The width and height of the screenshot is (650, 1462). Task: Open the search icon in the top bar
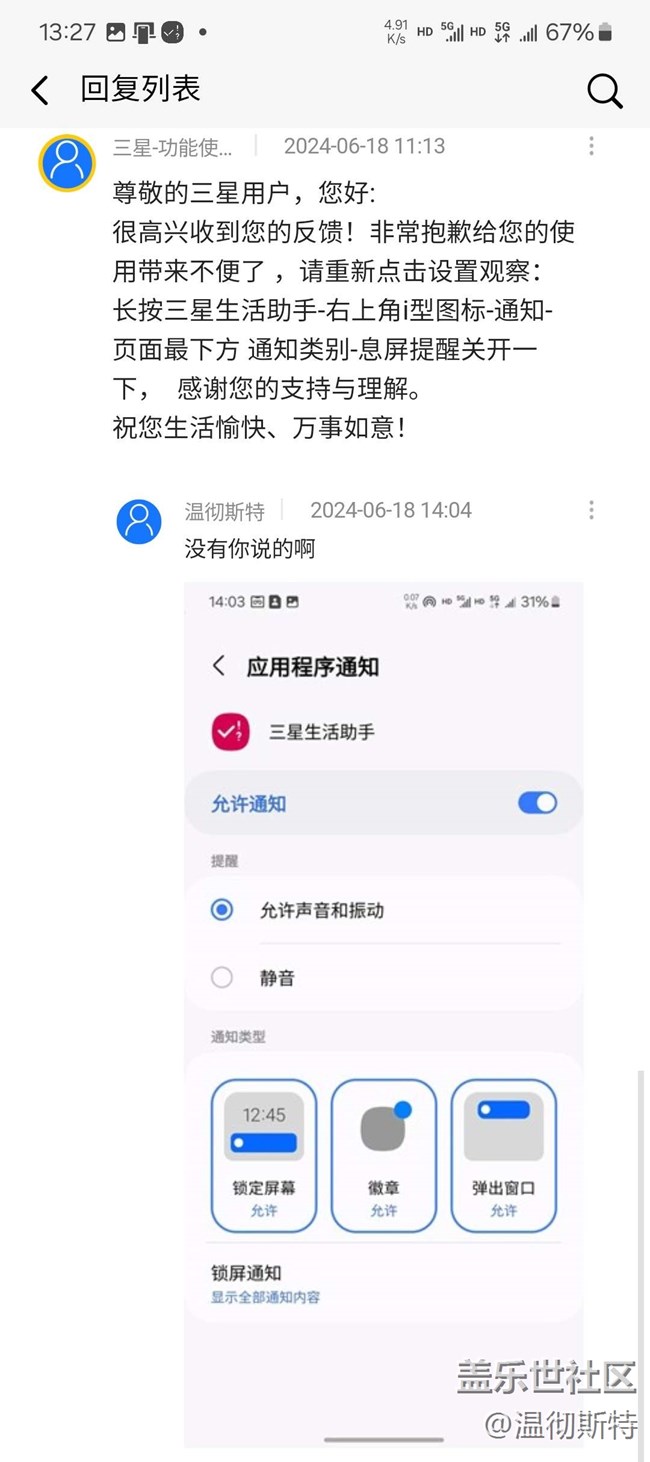click(604, 91)
